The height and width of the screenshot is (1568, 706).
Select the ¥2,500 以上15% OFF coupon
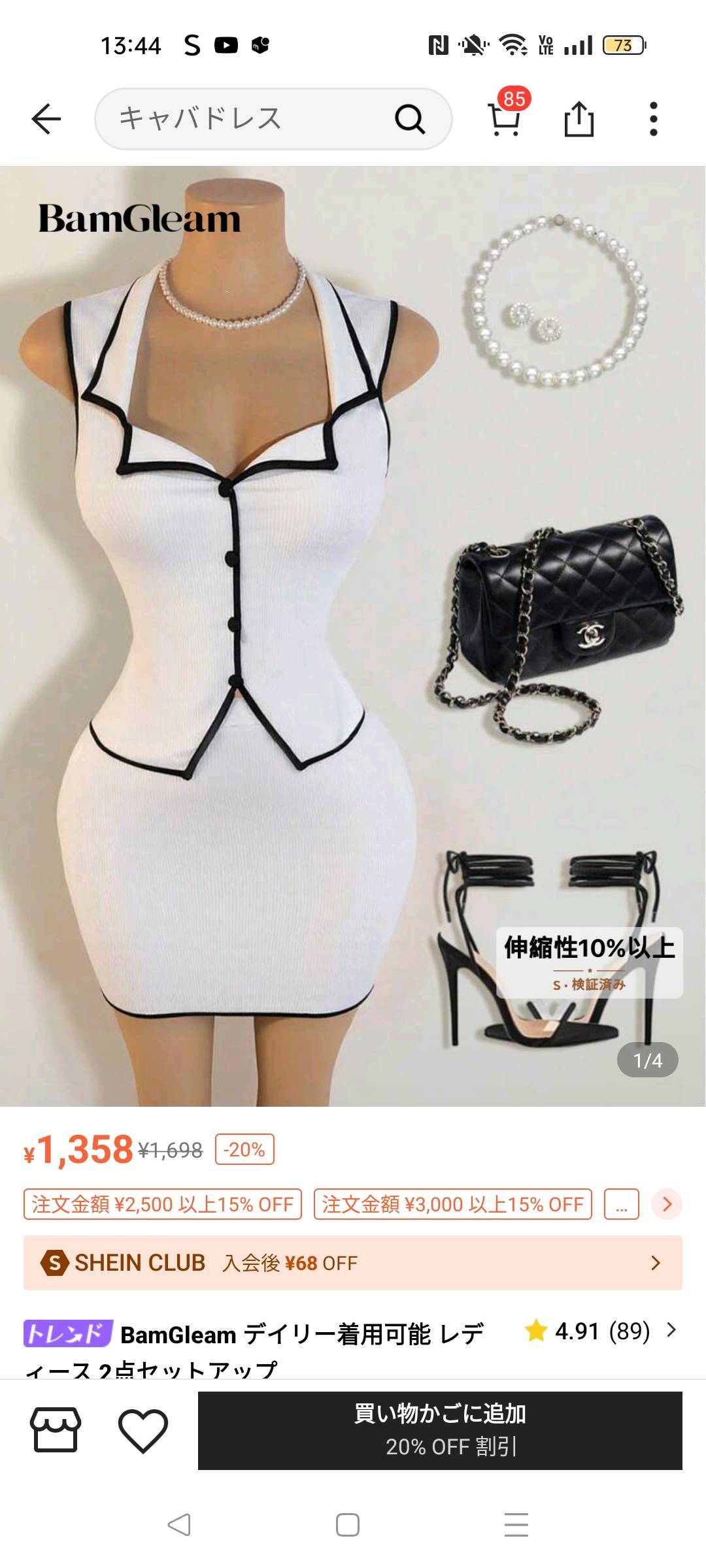pyautogui.click(x=162, y=1204)
